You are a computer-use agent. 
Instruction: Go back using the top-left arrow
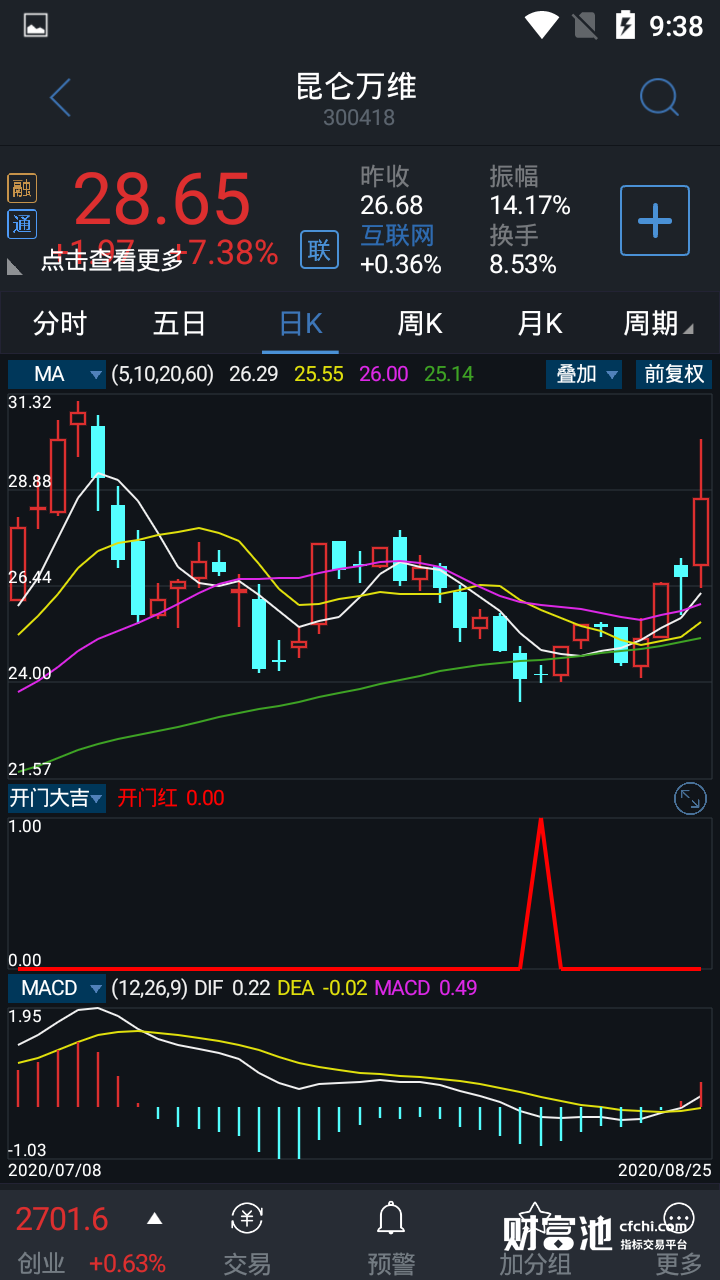[x=60, y=98]
